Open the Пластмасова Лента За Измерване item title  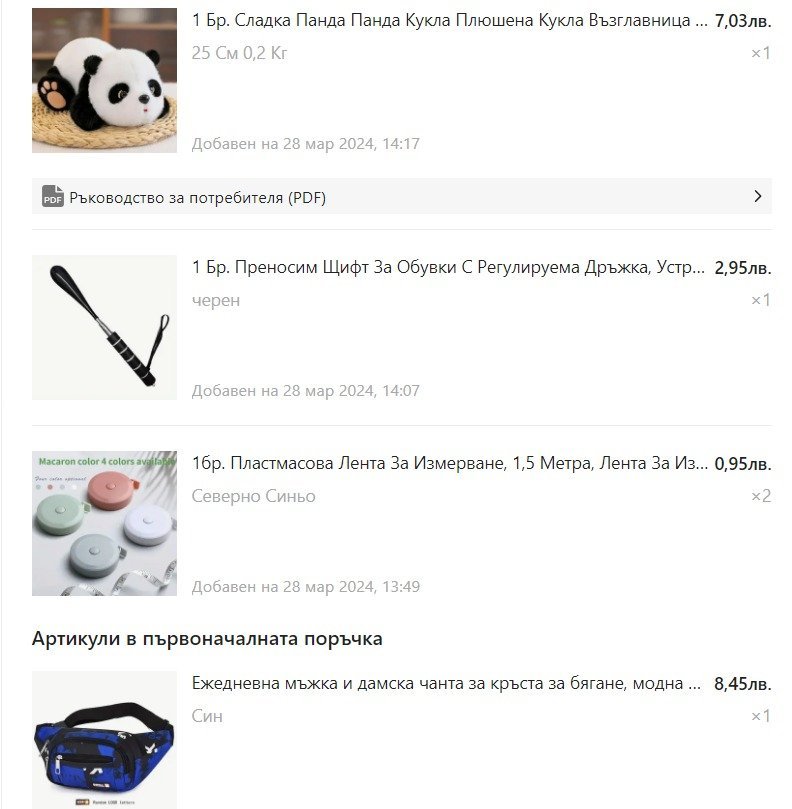click(x=449, y=463)
